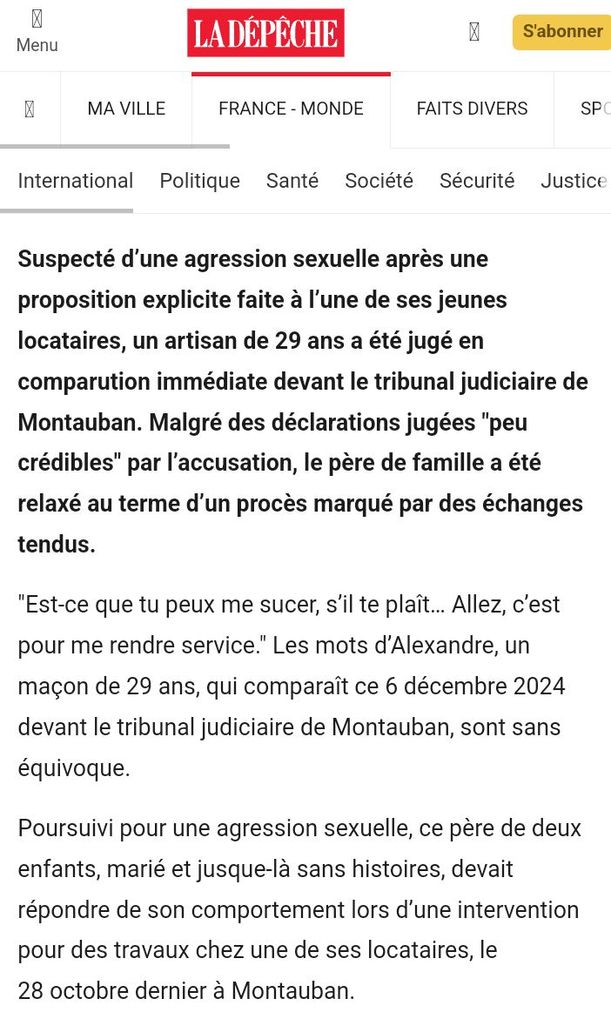Open the Justice subsection

pyautogui.click(x=574, y=180)
